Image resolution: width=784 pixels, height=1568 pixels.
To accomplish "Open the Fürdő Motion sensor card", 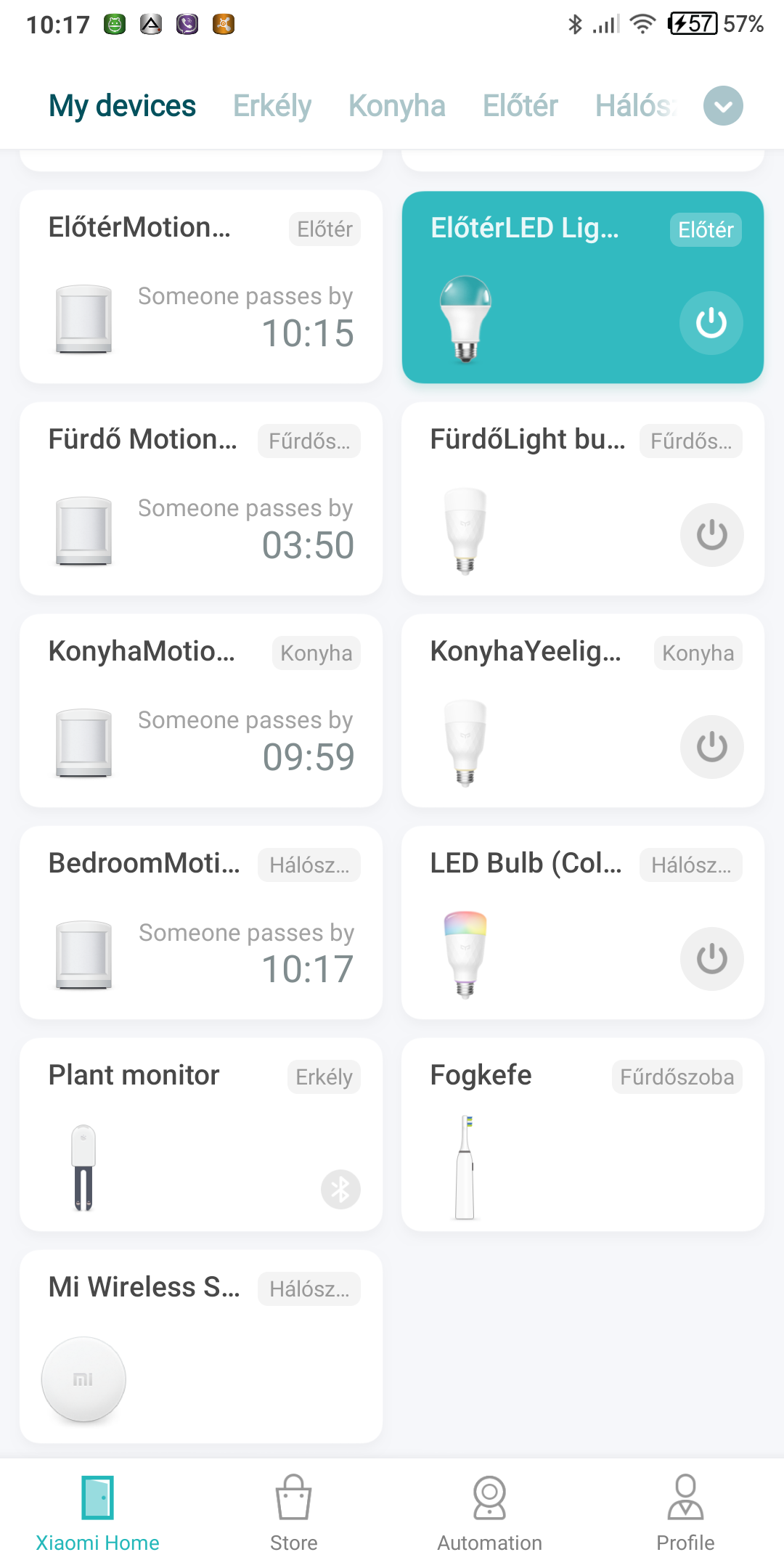I will click(x=201, y=499).
